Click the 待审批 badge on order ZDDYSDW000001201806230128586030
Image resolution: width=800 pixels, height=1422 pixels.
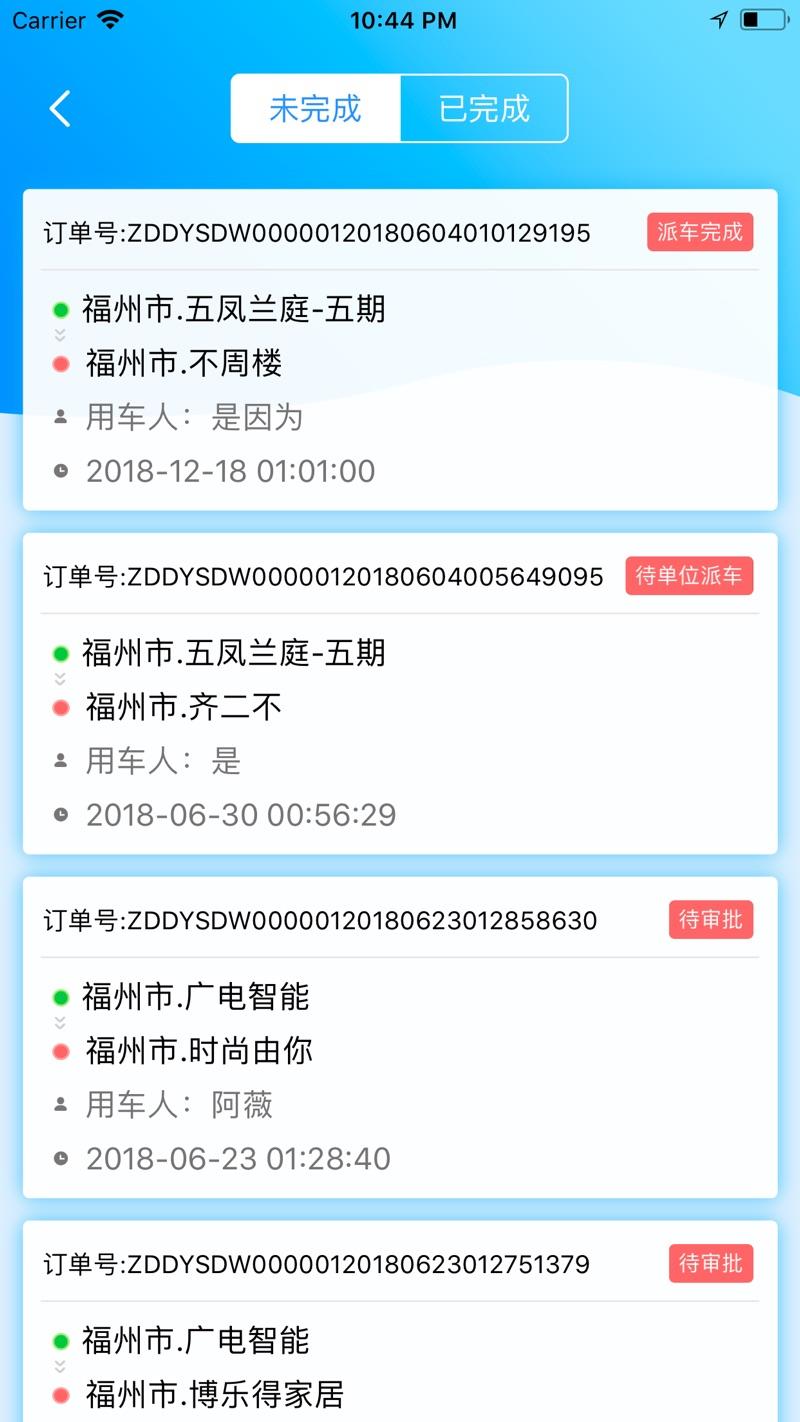tap(711, 920)
